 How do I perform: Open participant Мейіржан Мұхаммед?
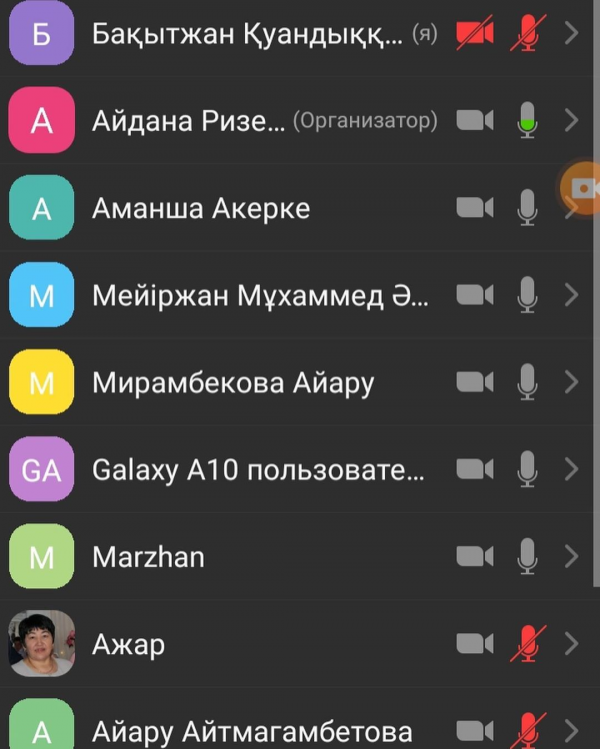260,295
